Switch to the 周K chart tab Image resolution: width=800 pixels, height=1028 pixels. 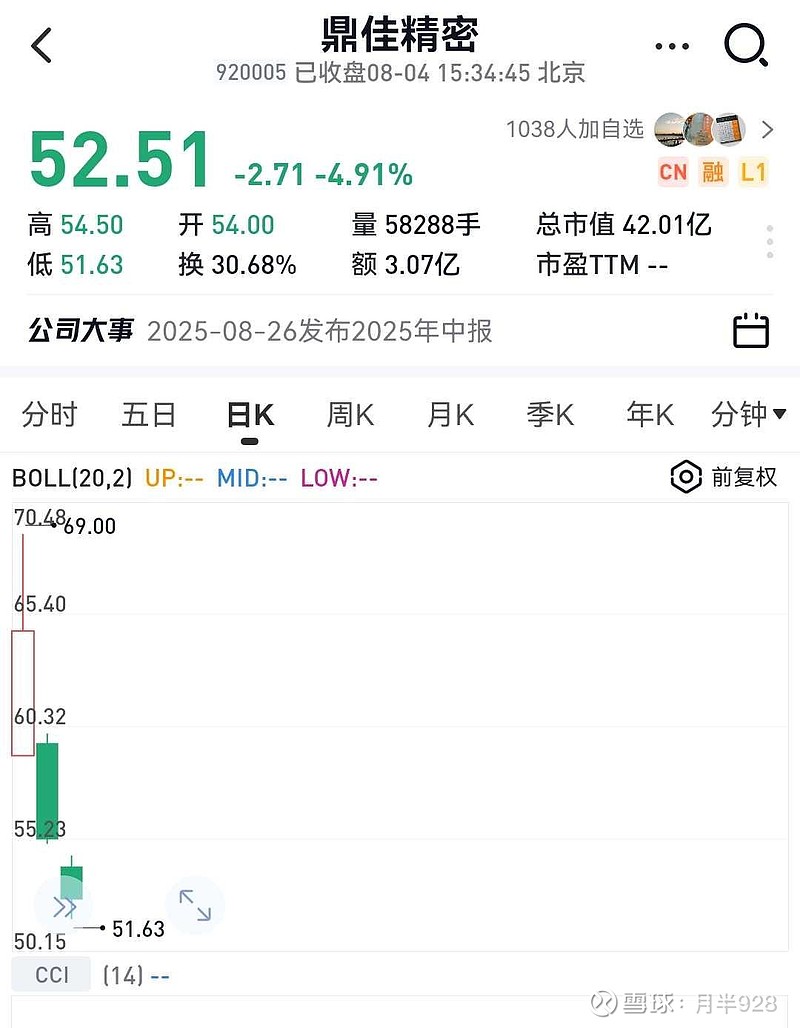pos(350,414)
